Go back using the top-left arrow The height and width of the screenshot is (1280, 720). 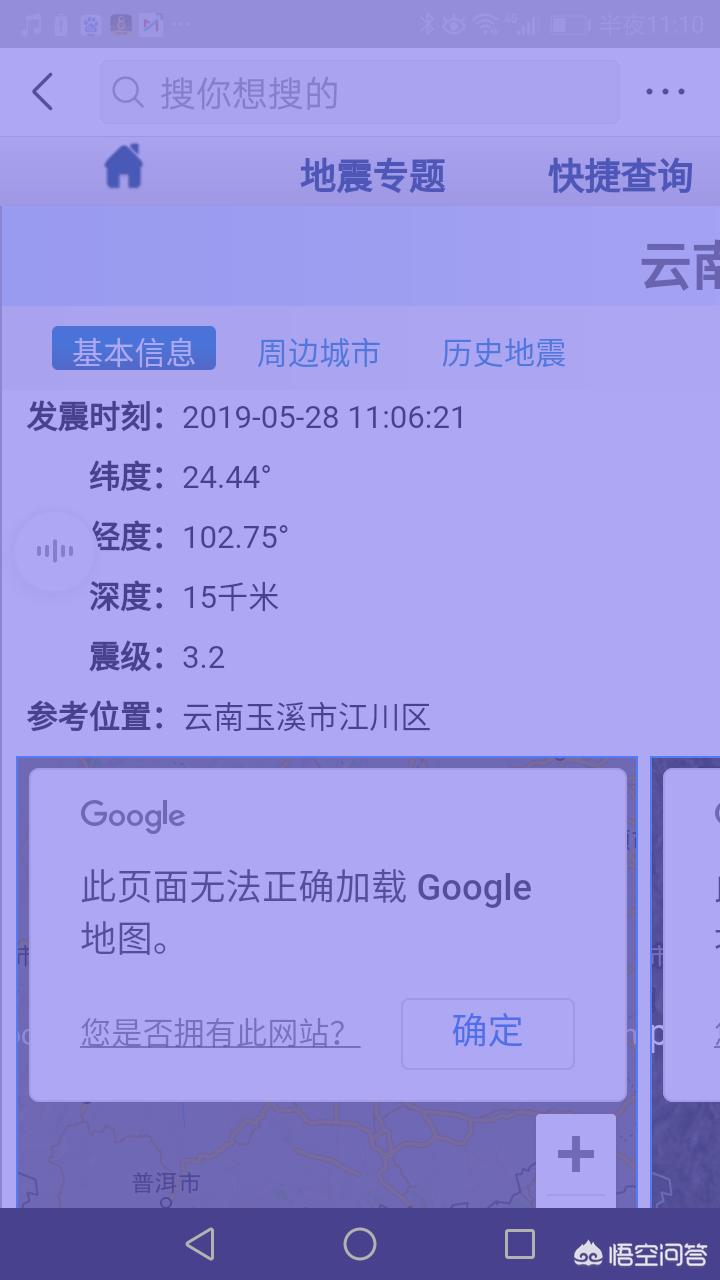point(42,92)
